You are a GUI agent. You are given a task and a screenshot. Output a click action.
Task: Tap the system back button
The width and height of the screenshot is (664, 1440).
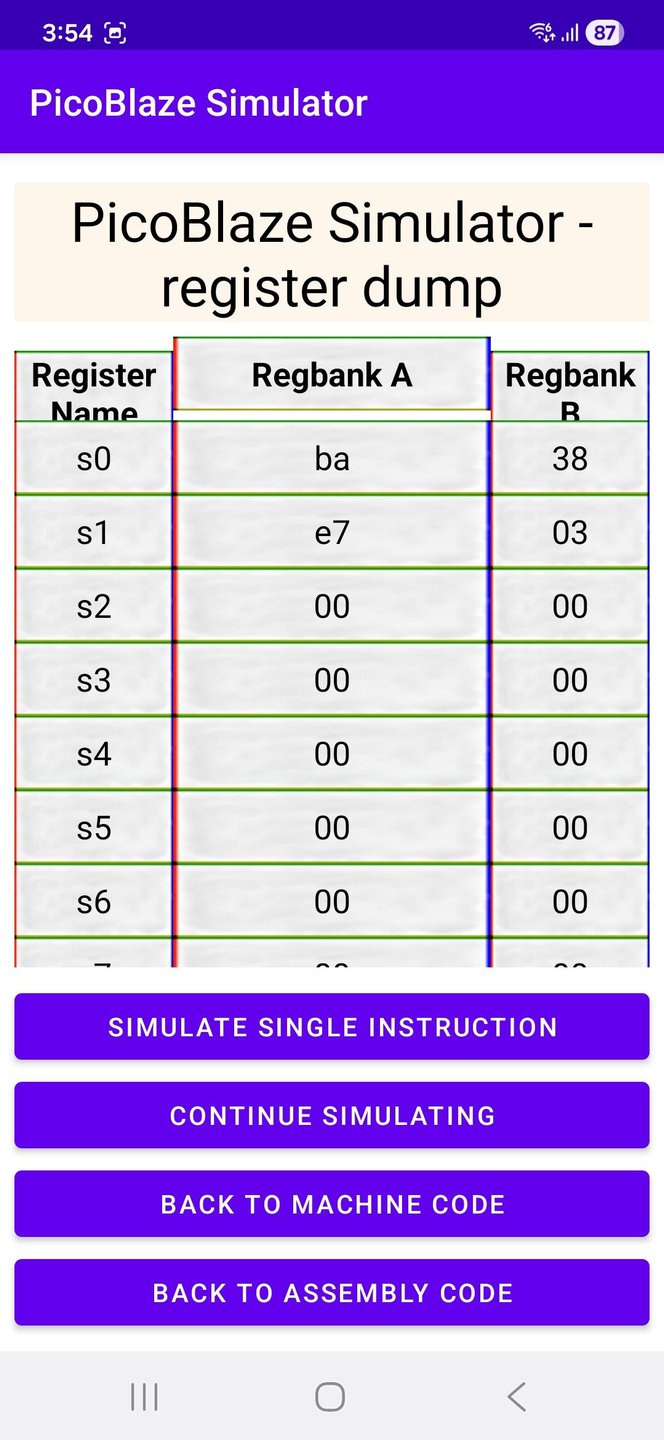point(516,1397)
